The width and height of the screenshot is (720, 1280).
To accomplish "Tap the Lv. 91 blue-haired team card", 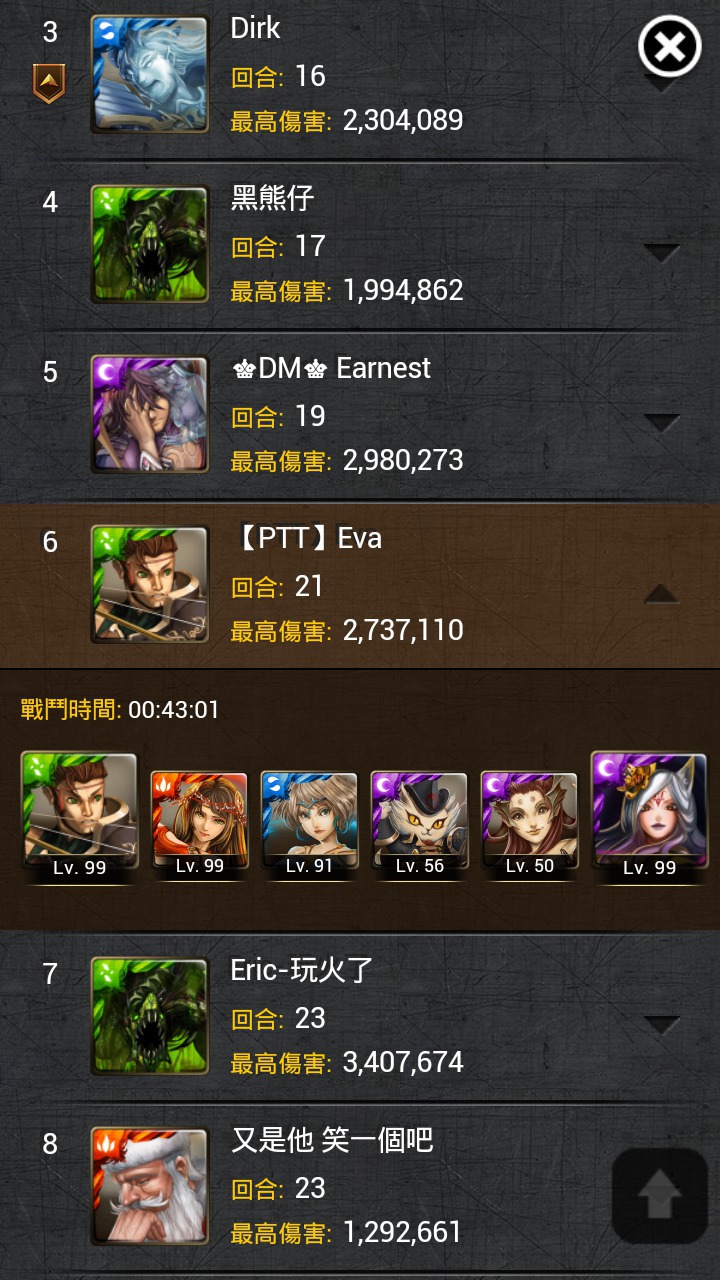I will click(309, 823).
